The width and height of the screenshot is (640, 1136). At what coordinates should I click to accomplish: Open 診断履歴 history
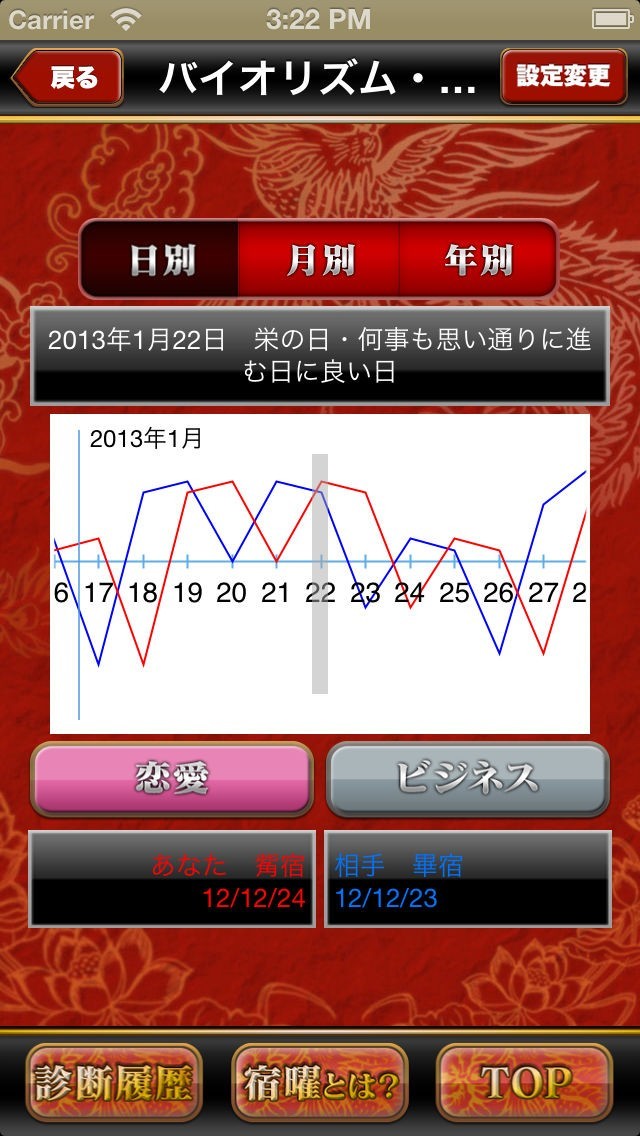(x=113, y=1082)
